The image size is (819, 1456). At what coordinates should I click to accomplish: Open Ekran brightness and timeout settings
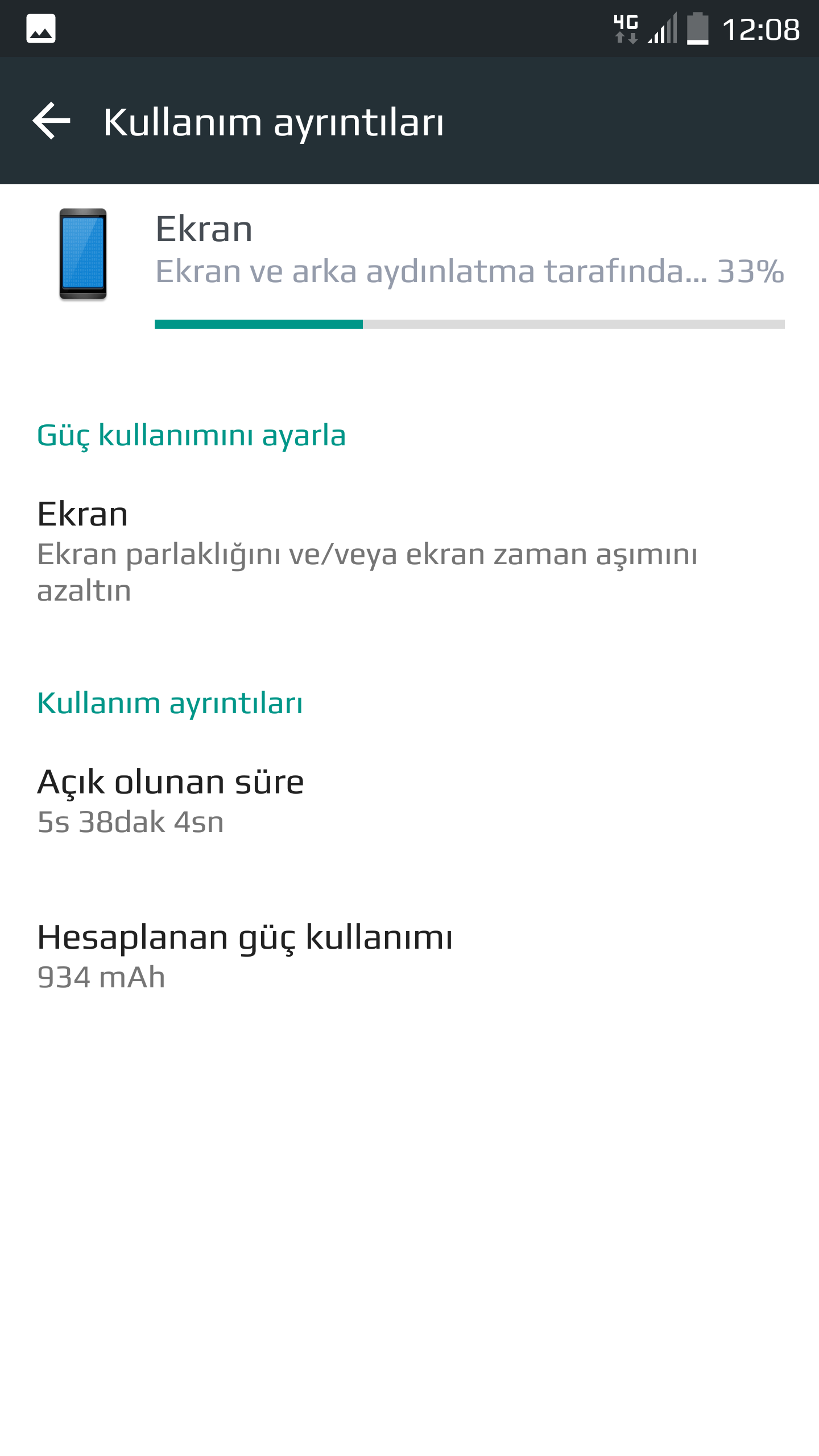[x=367, y=551]
